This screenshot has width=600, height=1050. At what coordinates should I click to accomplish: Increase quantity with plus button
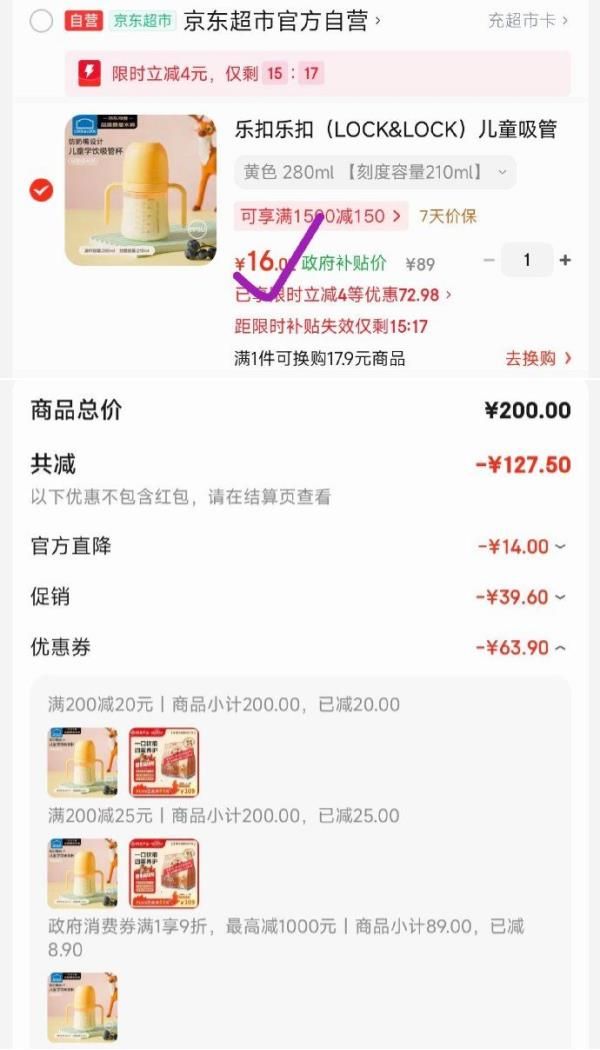pos(565,261)
